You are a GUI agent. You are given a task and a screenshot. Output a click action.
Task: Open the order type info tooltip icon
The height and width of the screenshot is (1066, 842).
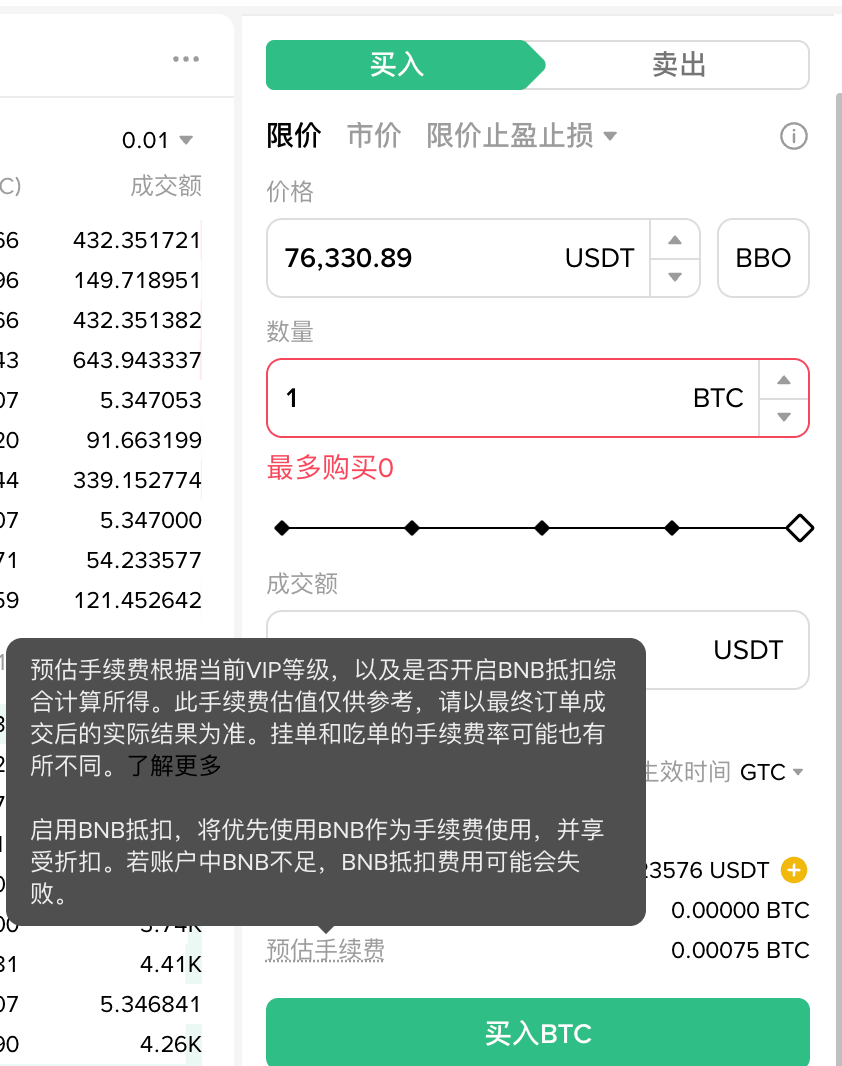click(793, 136)
